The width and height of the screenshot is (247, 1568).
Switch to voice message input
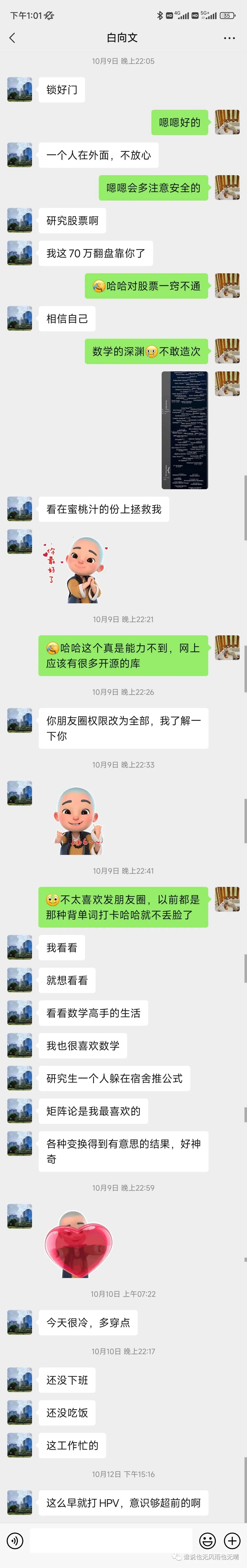pos(15,1540)
